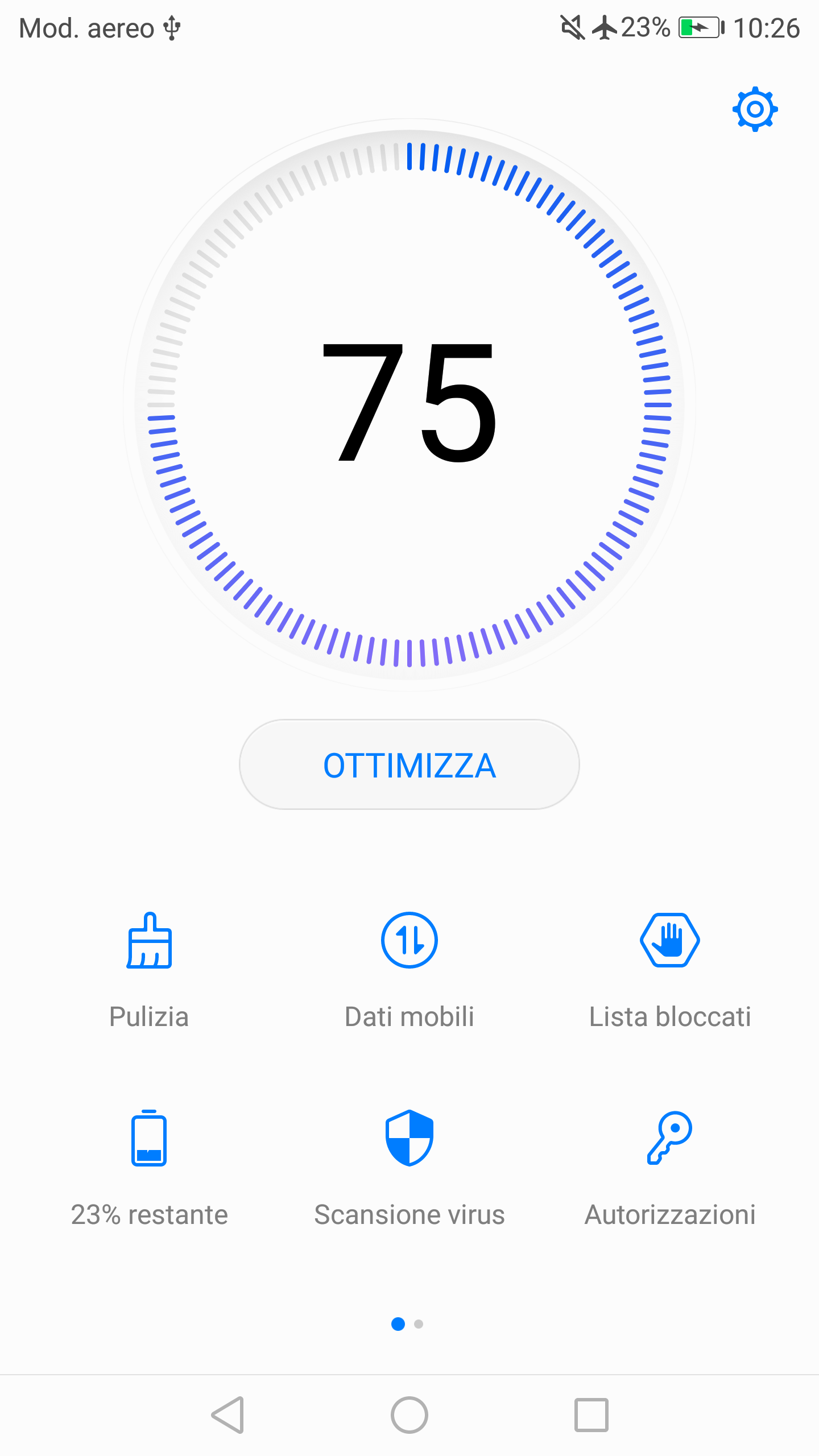Screen dimensions: 819x1456
Task: View the 23% restante battery details
Action: [149, 1166]
